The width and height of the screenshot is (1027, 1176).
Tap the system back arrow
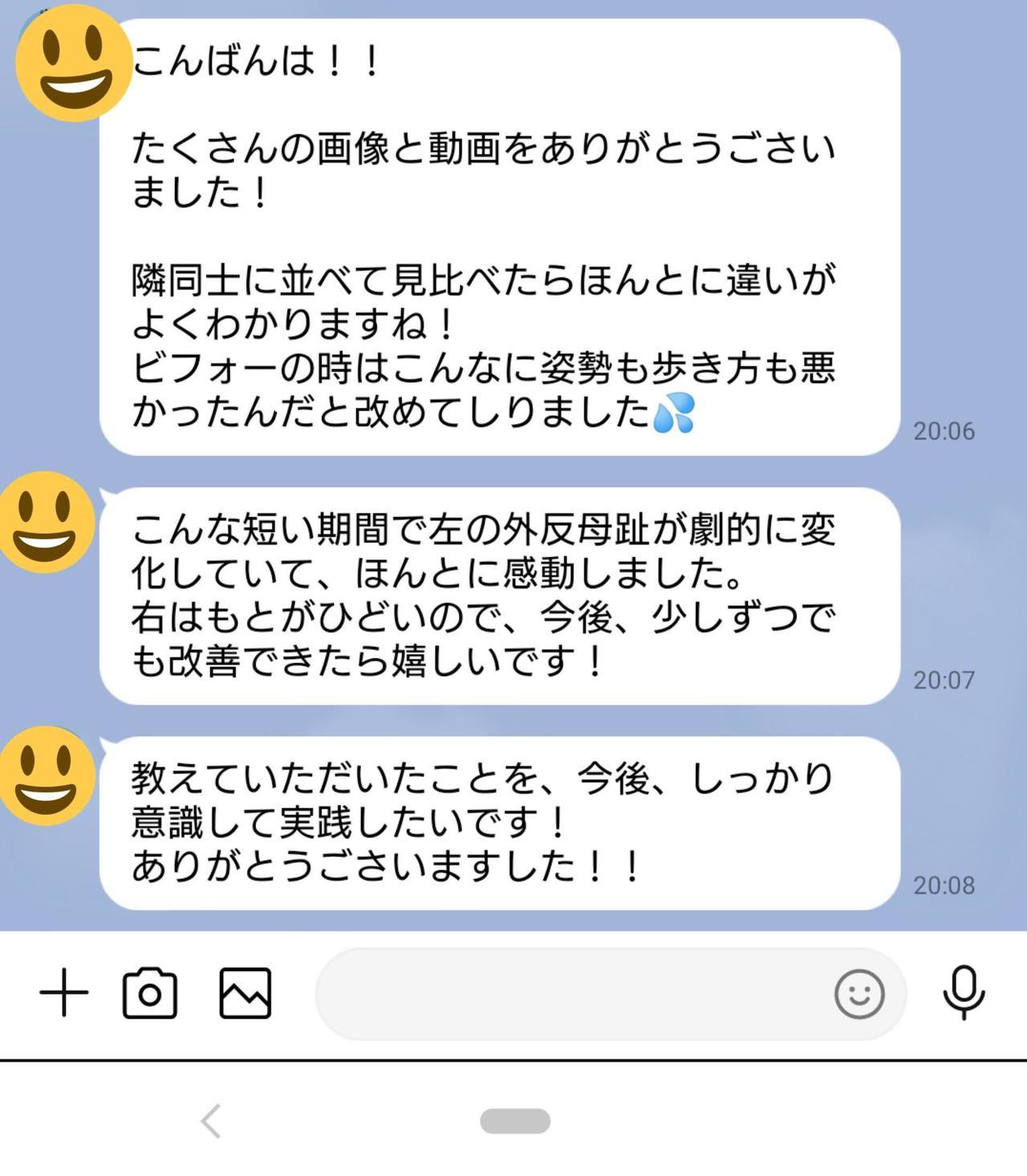pos(211,1121)
